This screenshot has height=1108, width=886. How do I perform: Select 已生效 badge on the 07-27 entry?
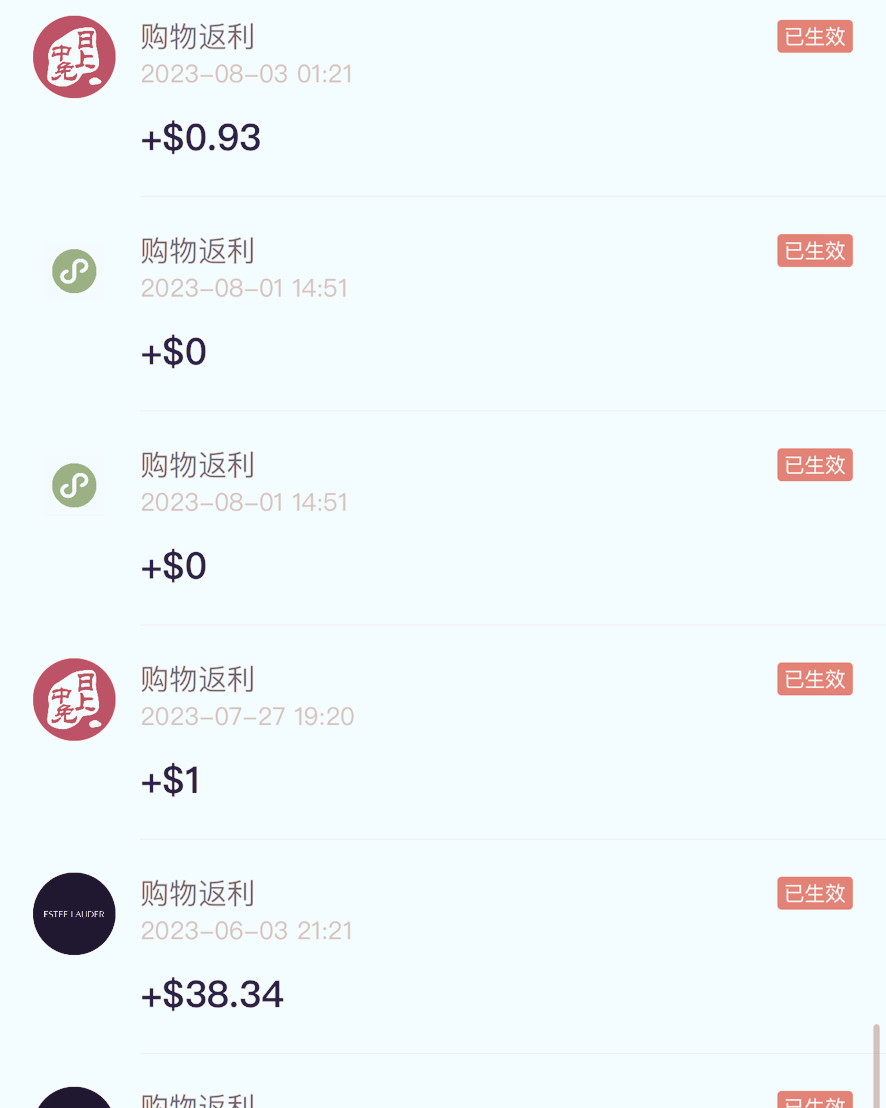(814, 679)
